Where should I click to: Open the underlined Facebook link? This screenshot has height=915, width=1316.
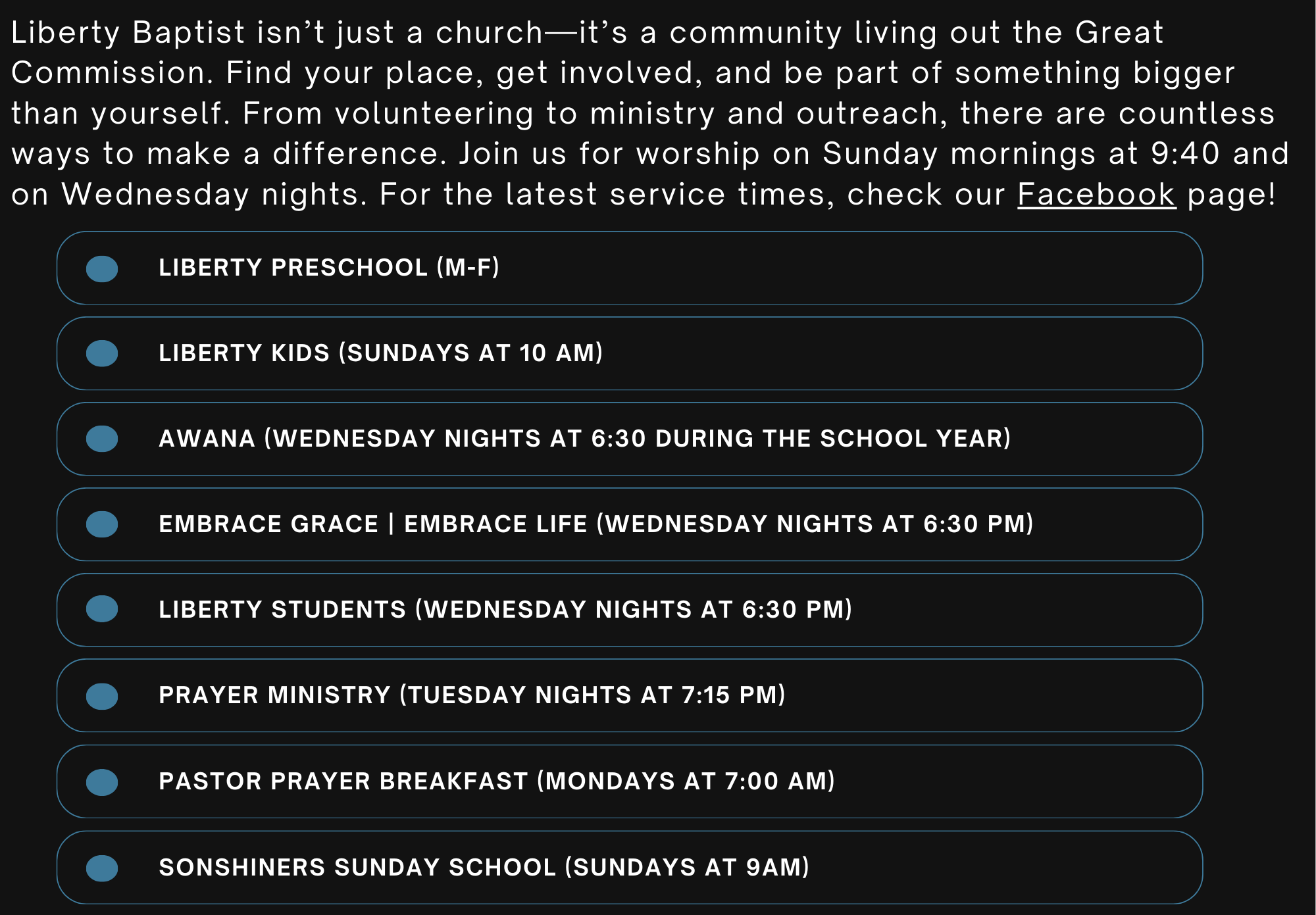(1096, 195)
